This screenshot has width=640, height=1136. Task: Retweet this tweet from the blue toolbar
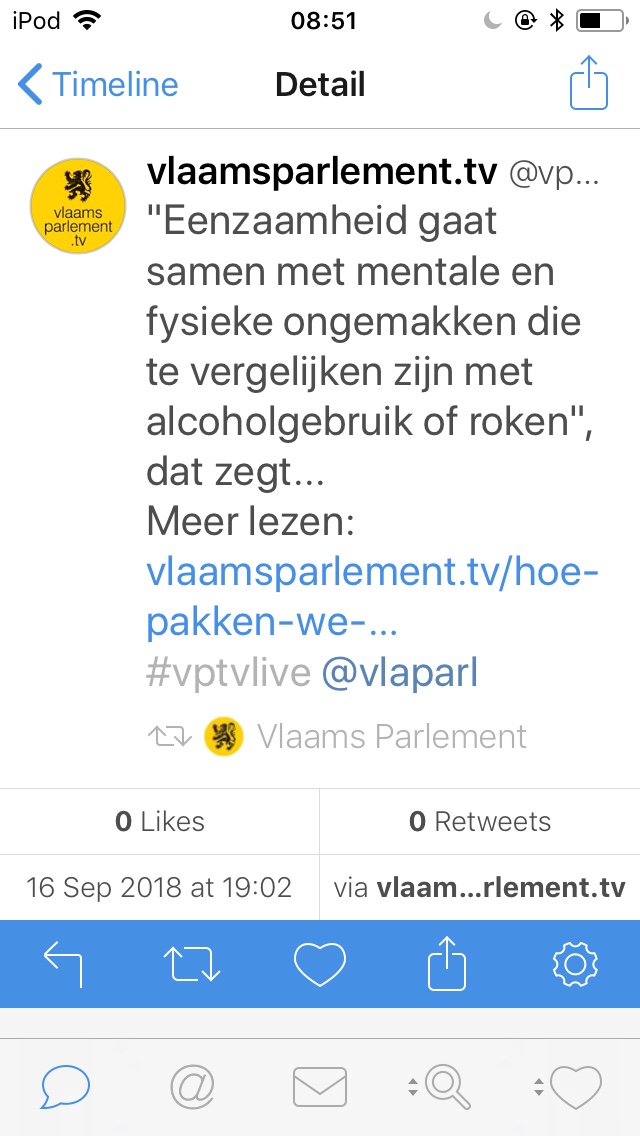[x=191, y=964]
